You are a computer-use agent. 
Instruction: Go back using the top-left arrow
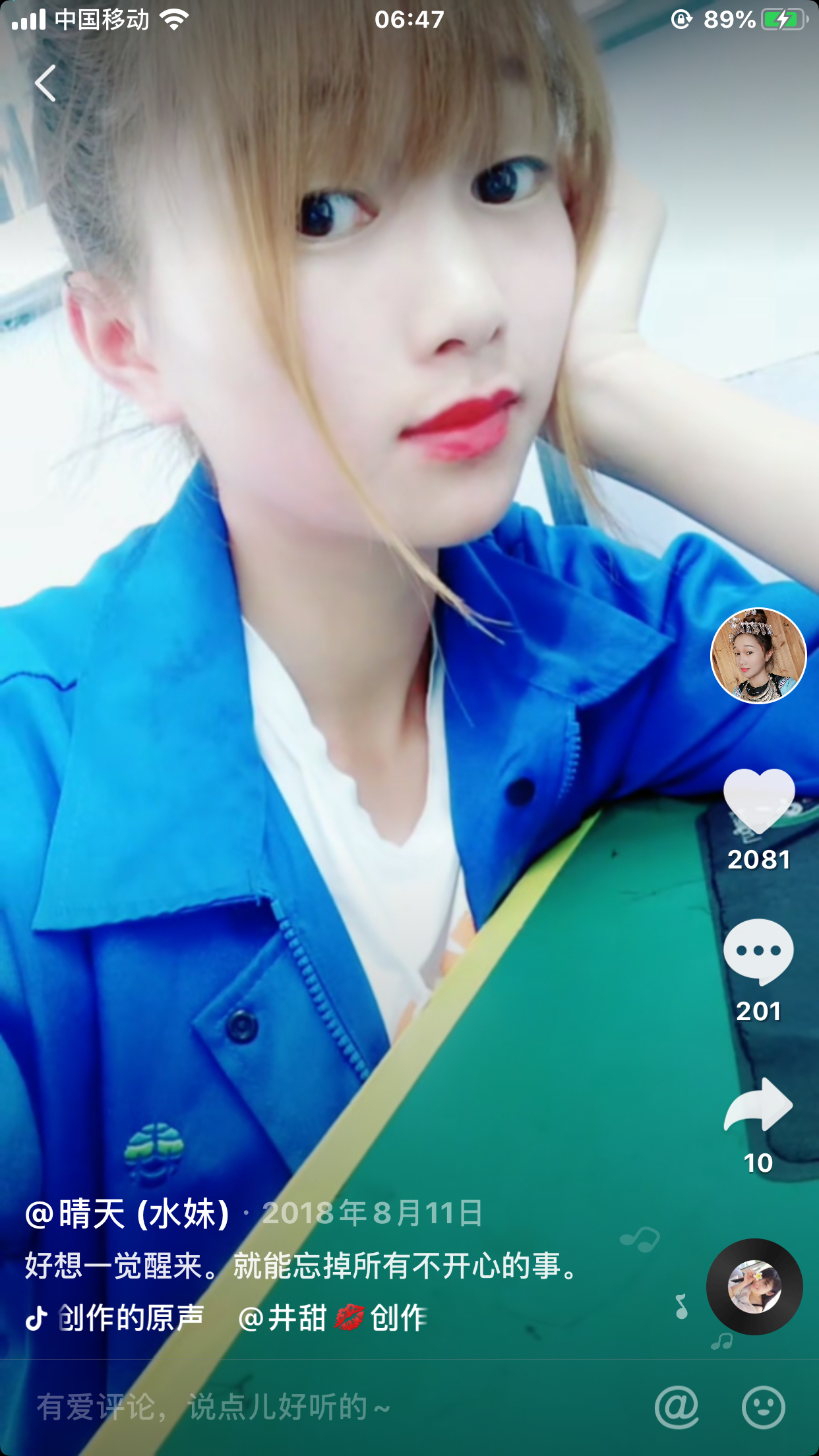pyautogui.click(x=45, y=84)
